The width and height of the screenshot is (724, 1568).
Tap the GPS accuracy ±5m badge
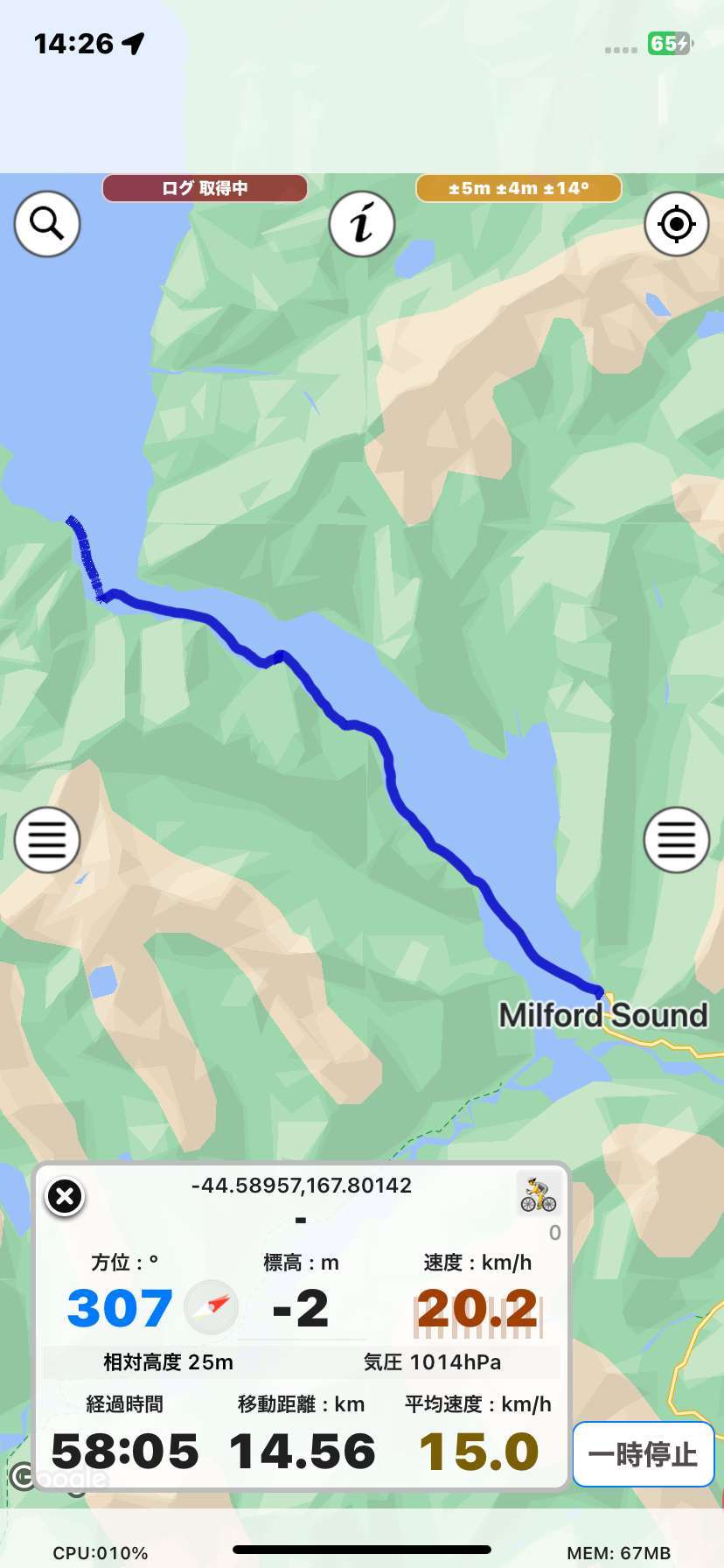click(x=519, y=188)
